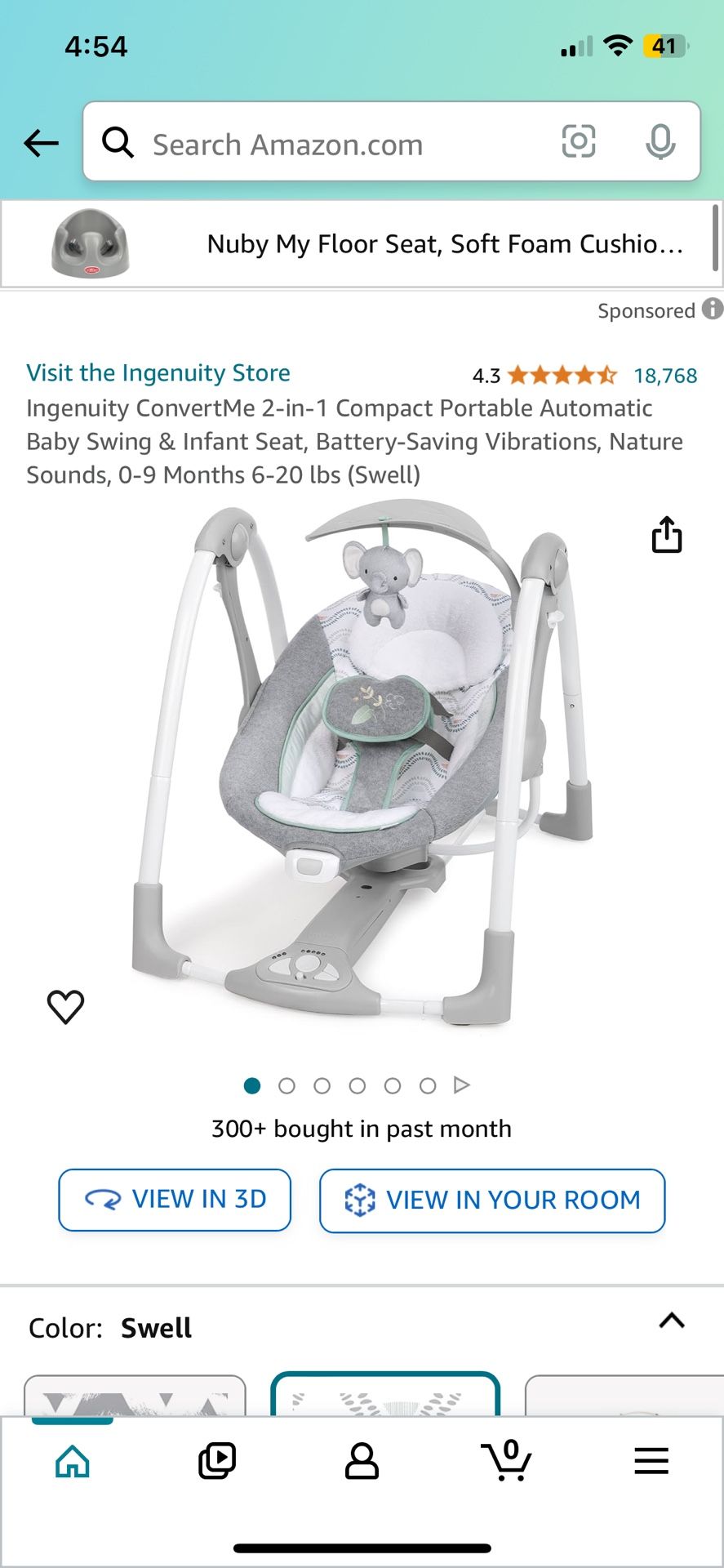Open the camera lens search icon
724x1568 pixels.
point(579,142)
